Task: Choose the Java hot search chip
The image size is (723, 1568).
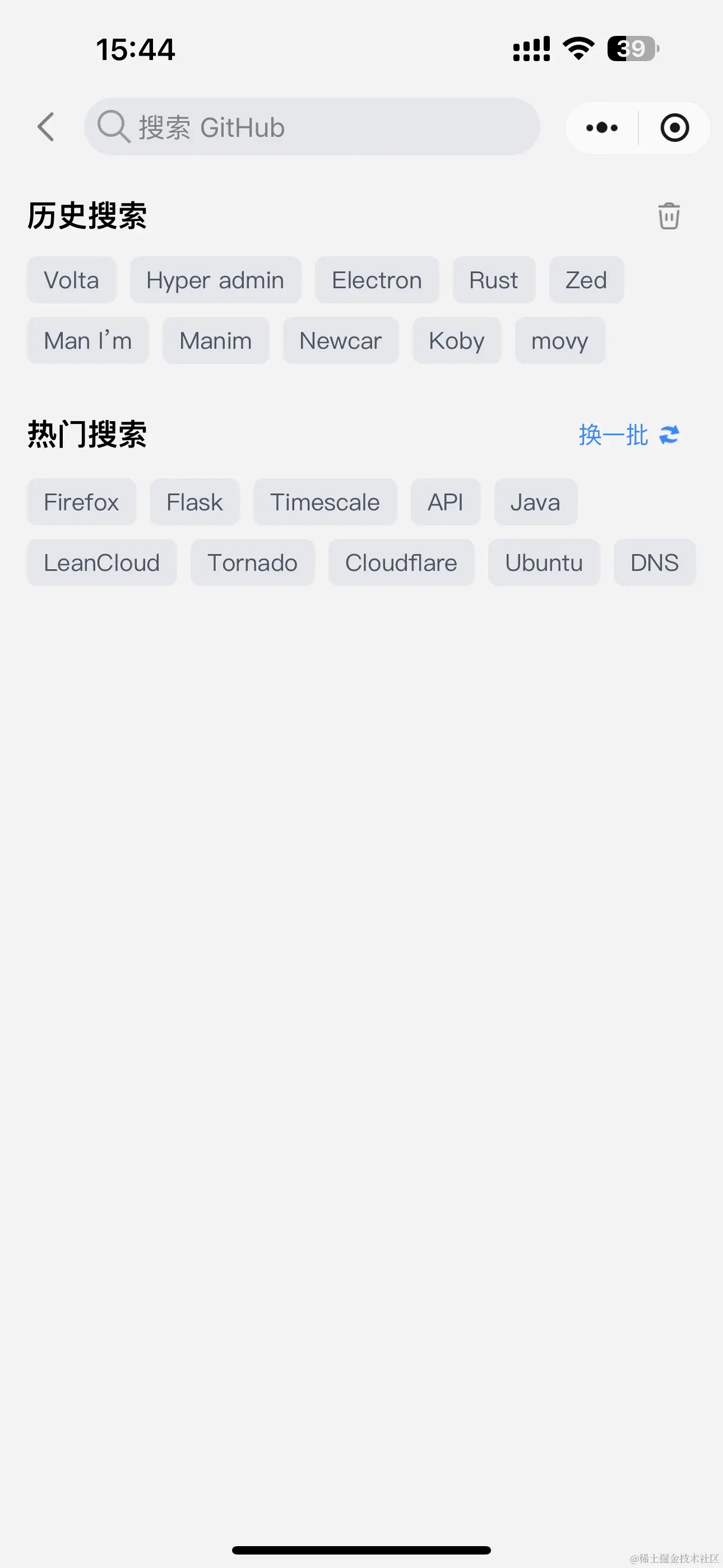Action: (x=535, y=502)
